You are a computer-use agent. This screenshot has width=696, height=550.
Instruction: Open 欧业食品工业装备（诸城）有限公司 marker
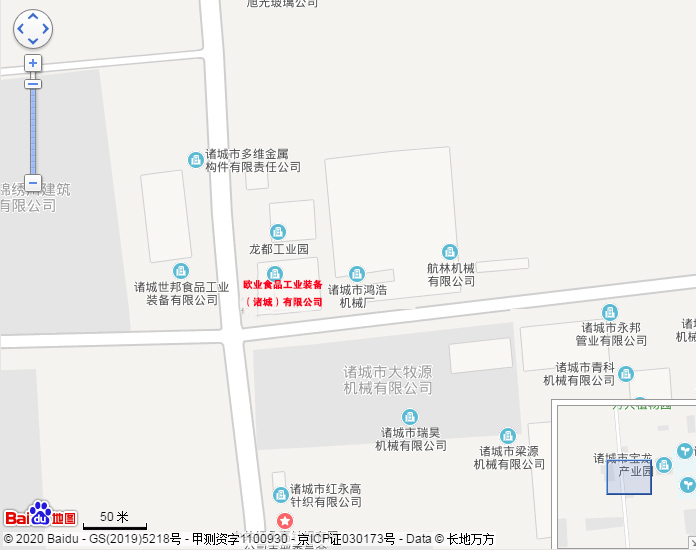click(275, 273)
